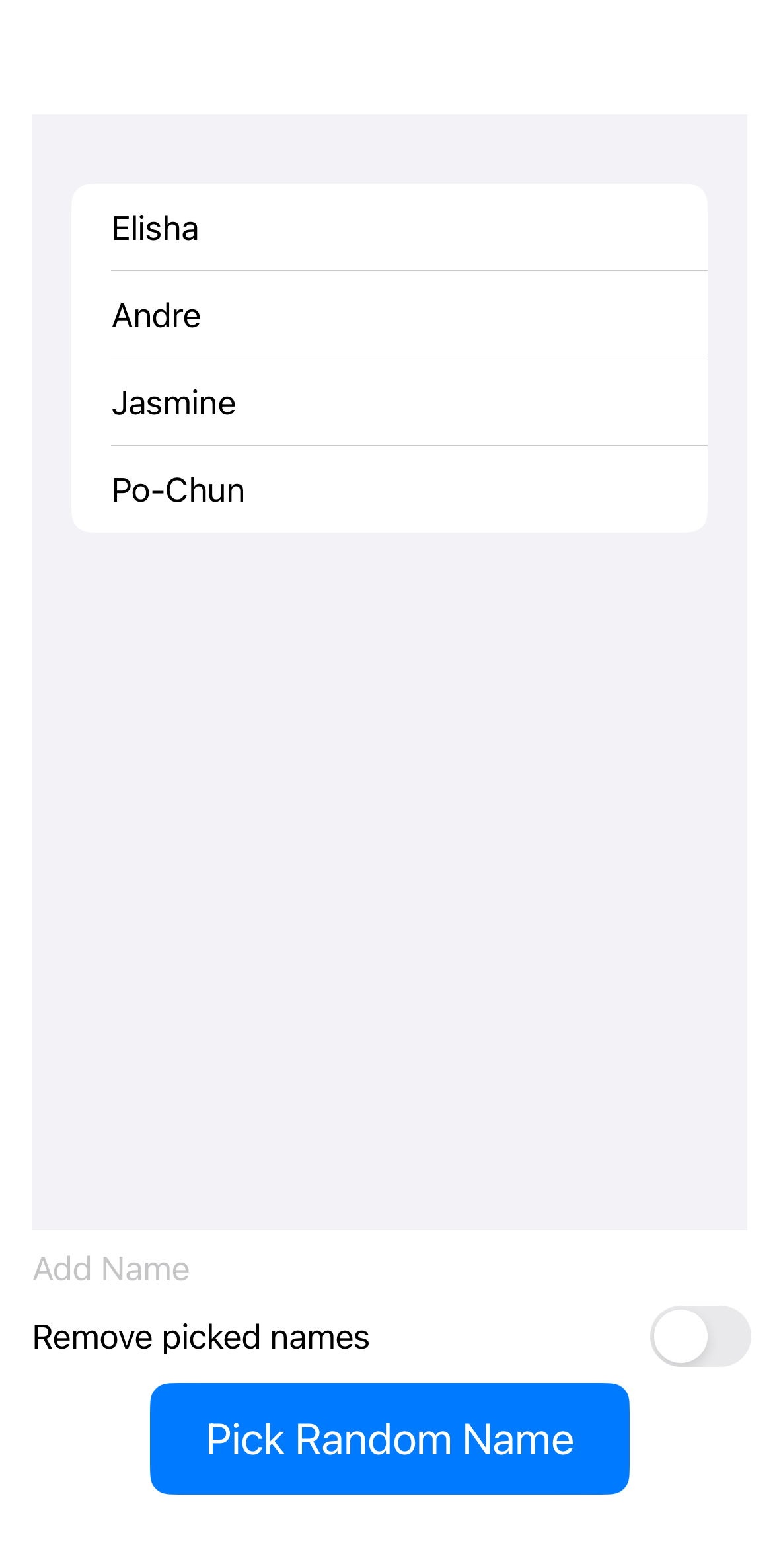The height and width of the screenshot is (1568, 779).
Task: Tap Po-Chun in the list
Action: click(389, 490)
